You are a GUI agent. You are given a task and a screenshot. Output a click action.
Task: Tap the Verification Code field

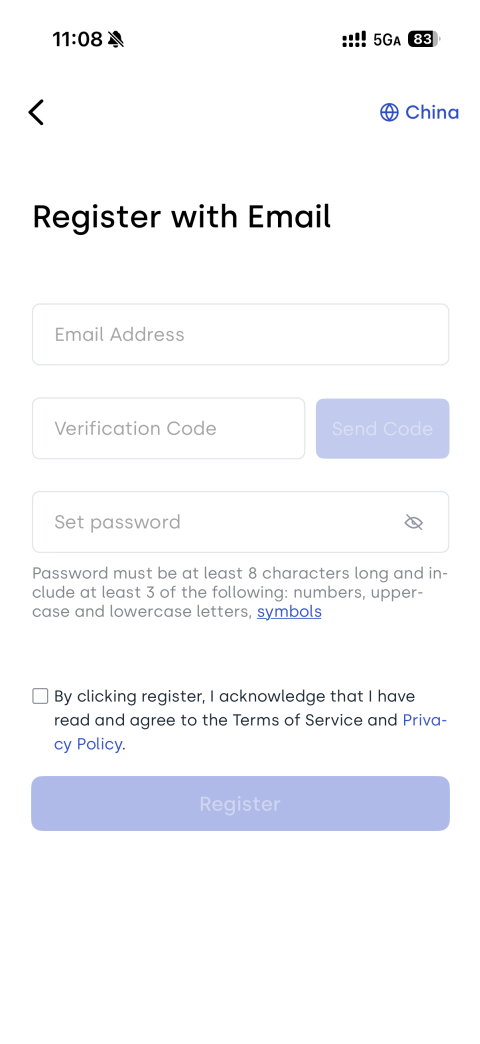[168, 428]
